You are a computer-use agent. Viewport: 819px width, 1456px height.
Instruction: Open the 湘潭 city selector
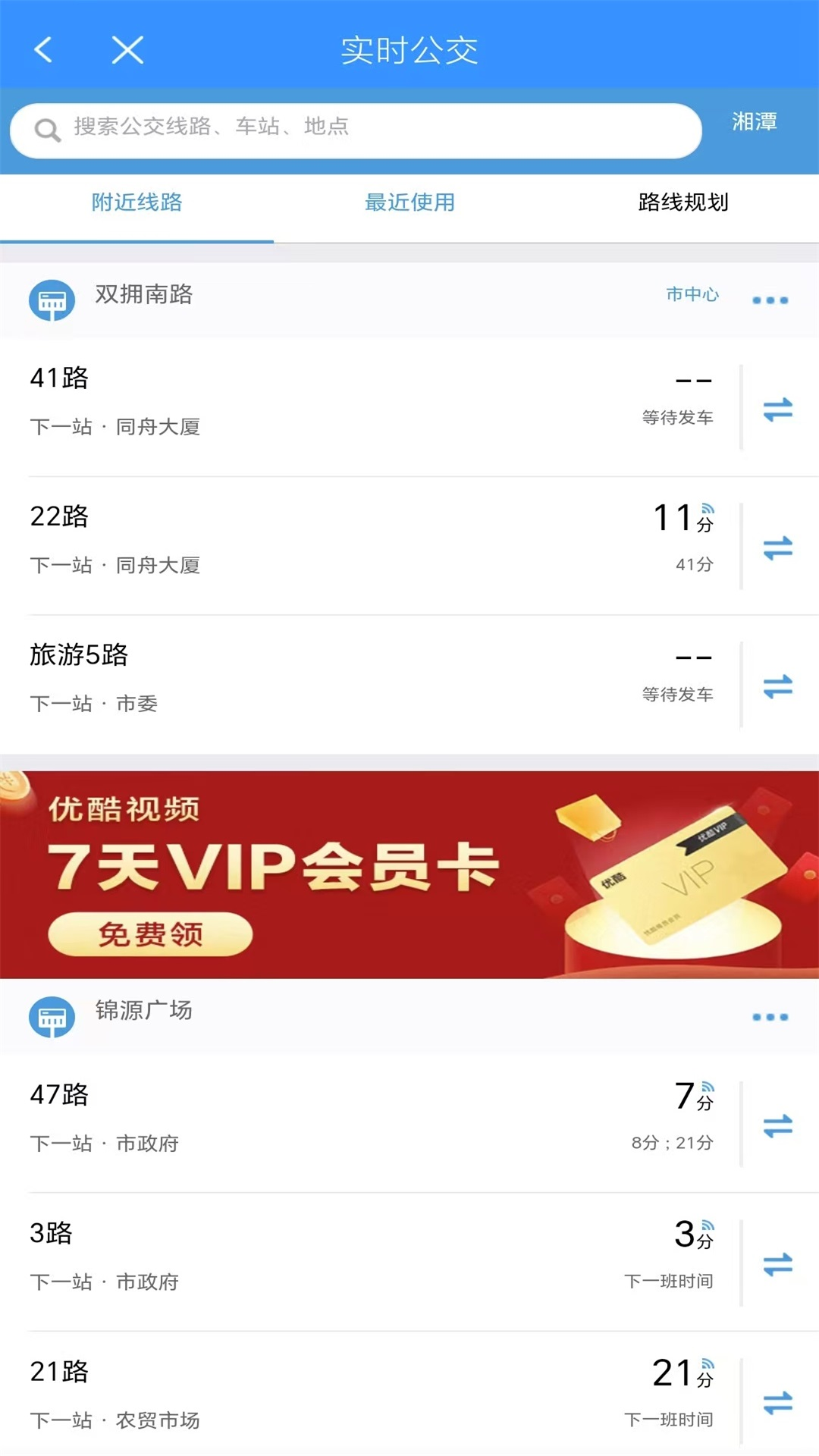pyautogui.click(x=754, y=122)
